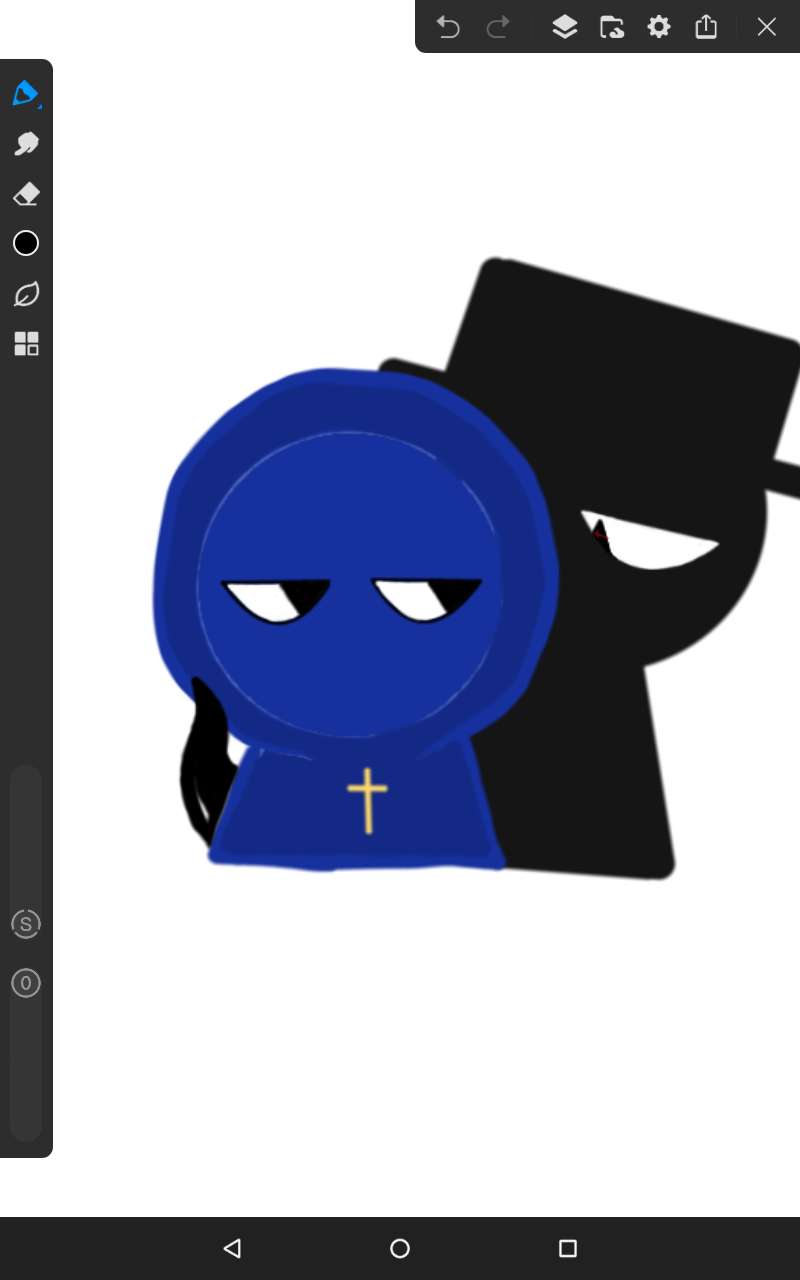This screenshot has height=1280, width=800.
Task: Open the leaf-shaped tool
Action: coord(26,294)
